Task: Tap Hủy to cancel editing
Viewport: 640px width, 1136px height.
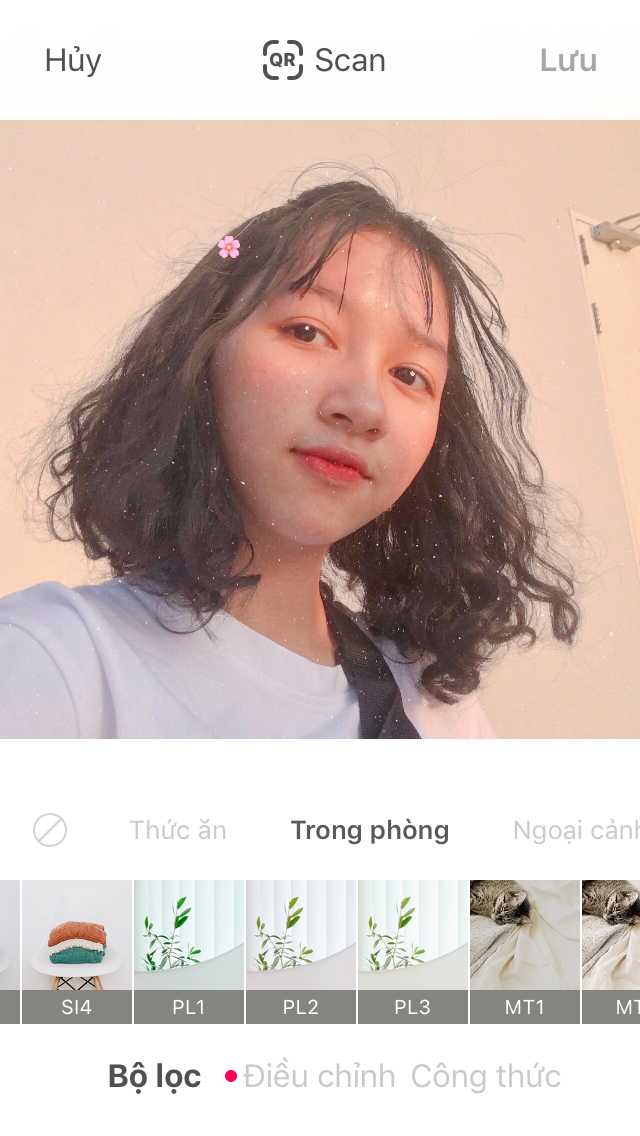Action: click(x=73, y=61)
